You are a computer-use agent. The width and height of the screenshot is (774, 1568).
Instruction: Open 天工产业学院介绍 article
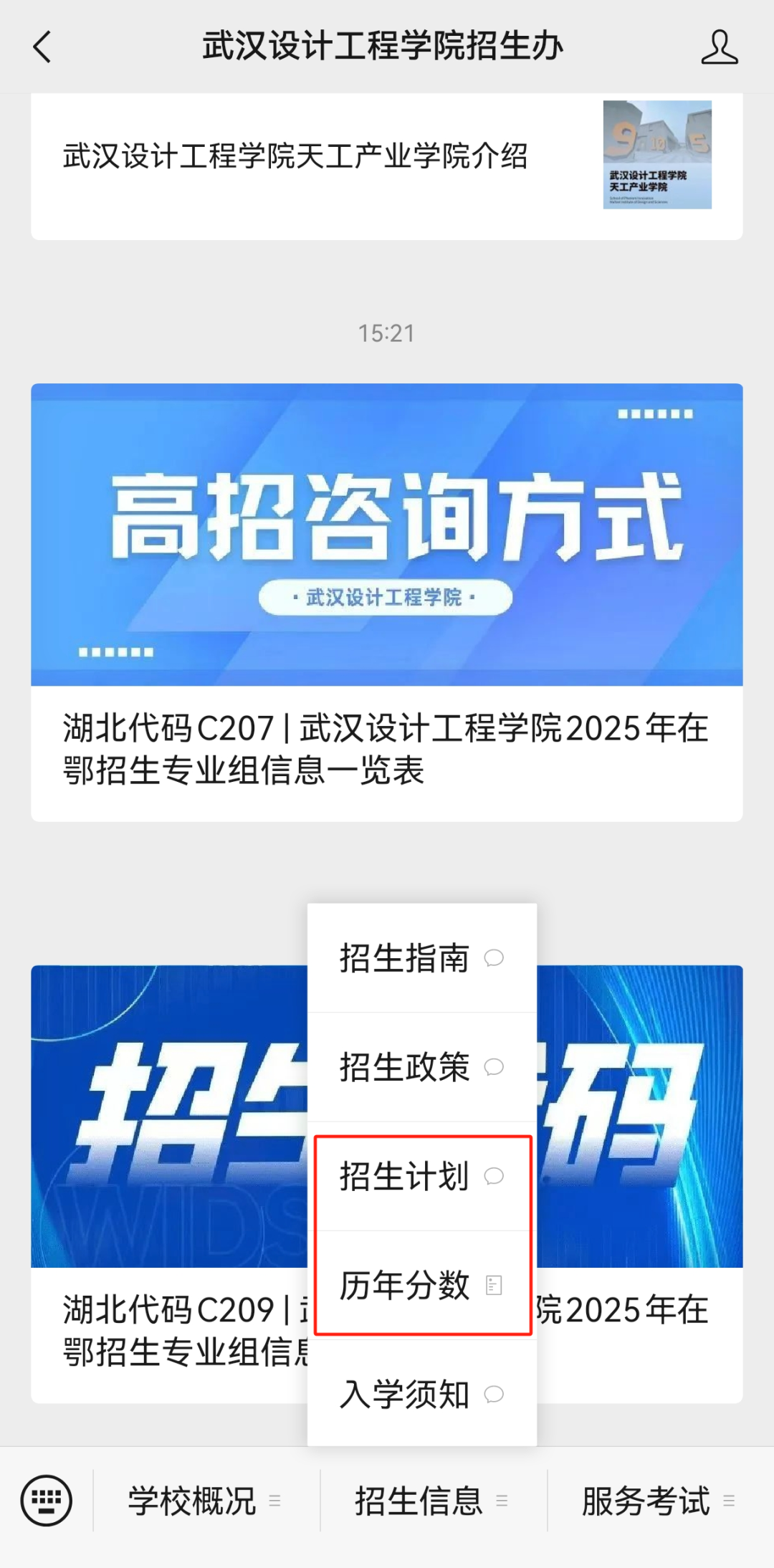295,156
